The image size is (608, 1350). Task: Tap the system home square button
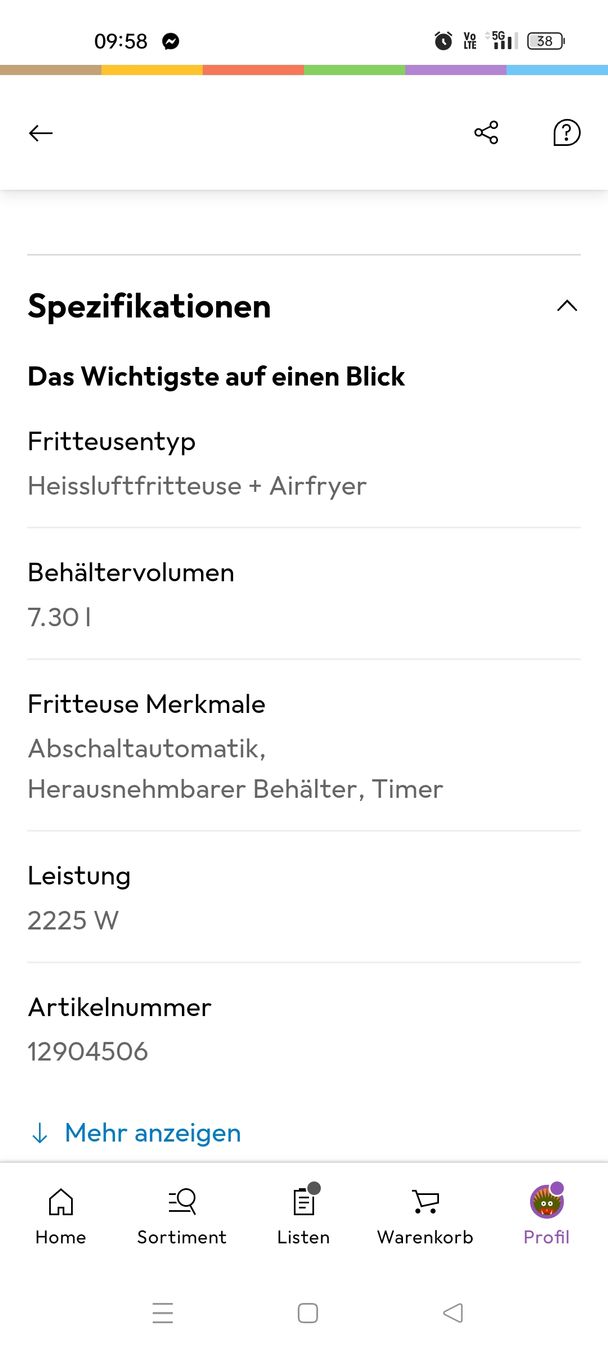coord(308,1313)
